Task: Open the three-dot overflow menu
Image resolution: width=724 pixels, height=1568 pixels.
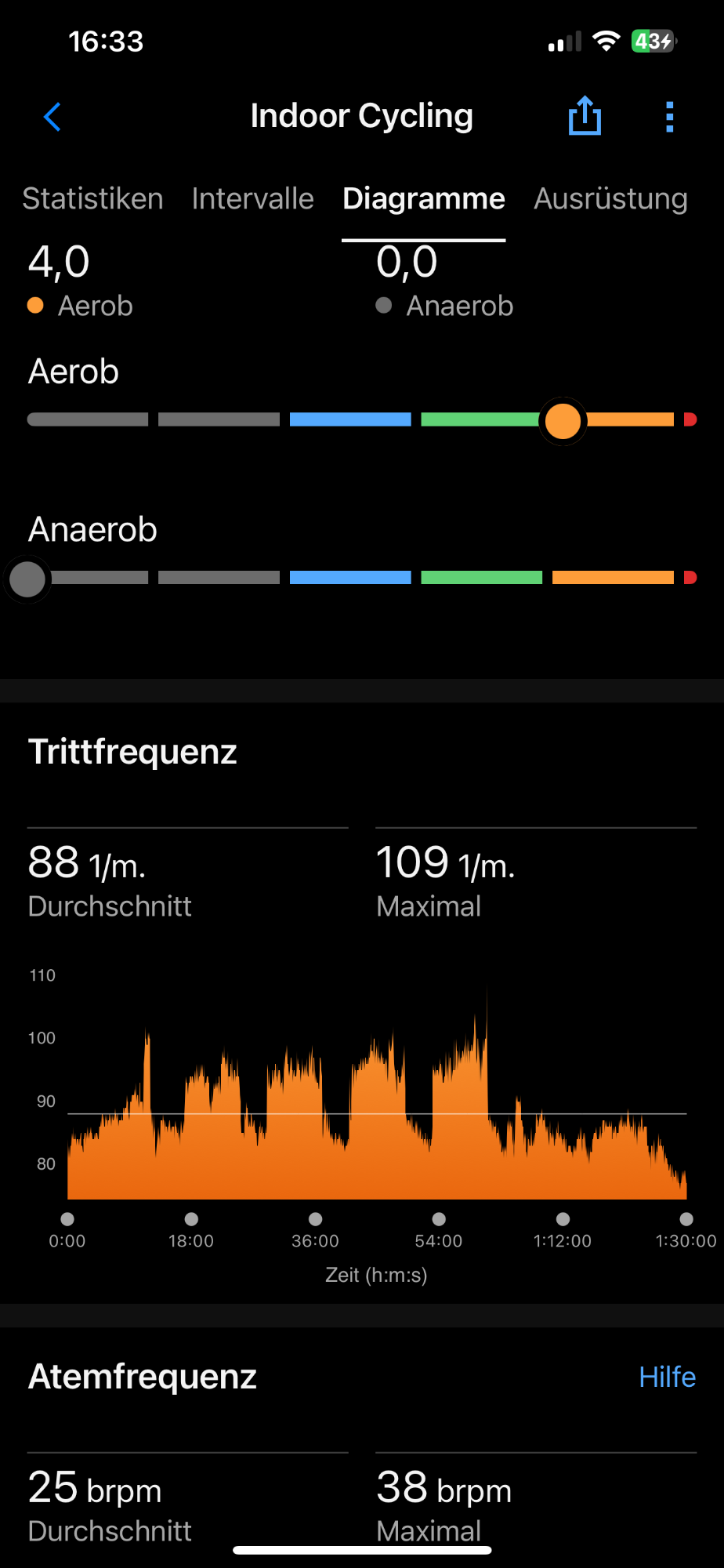Action: pos(669,117)
